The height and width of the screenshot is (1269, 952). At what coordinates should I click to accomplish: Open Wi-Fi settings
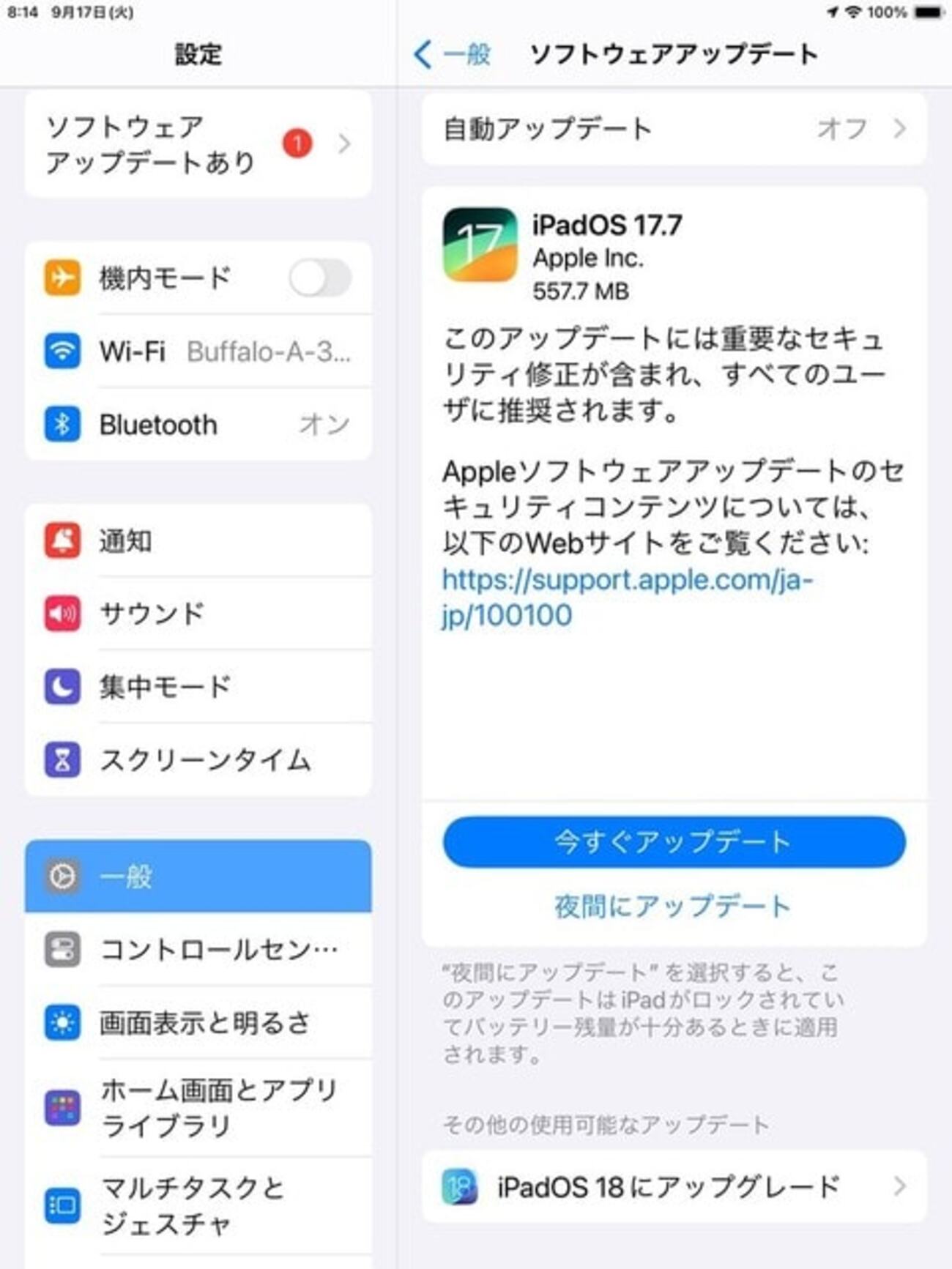(198, 351)
